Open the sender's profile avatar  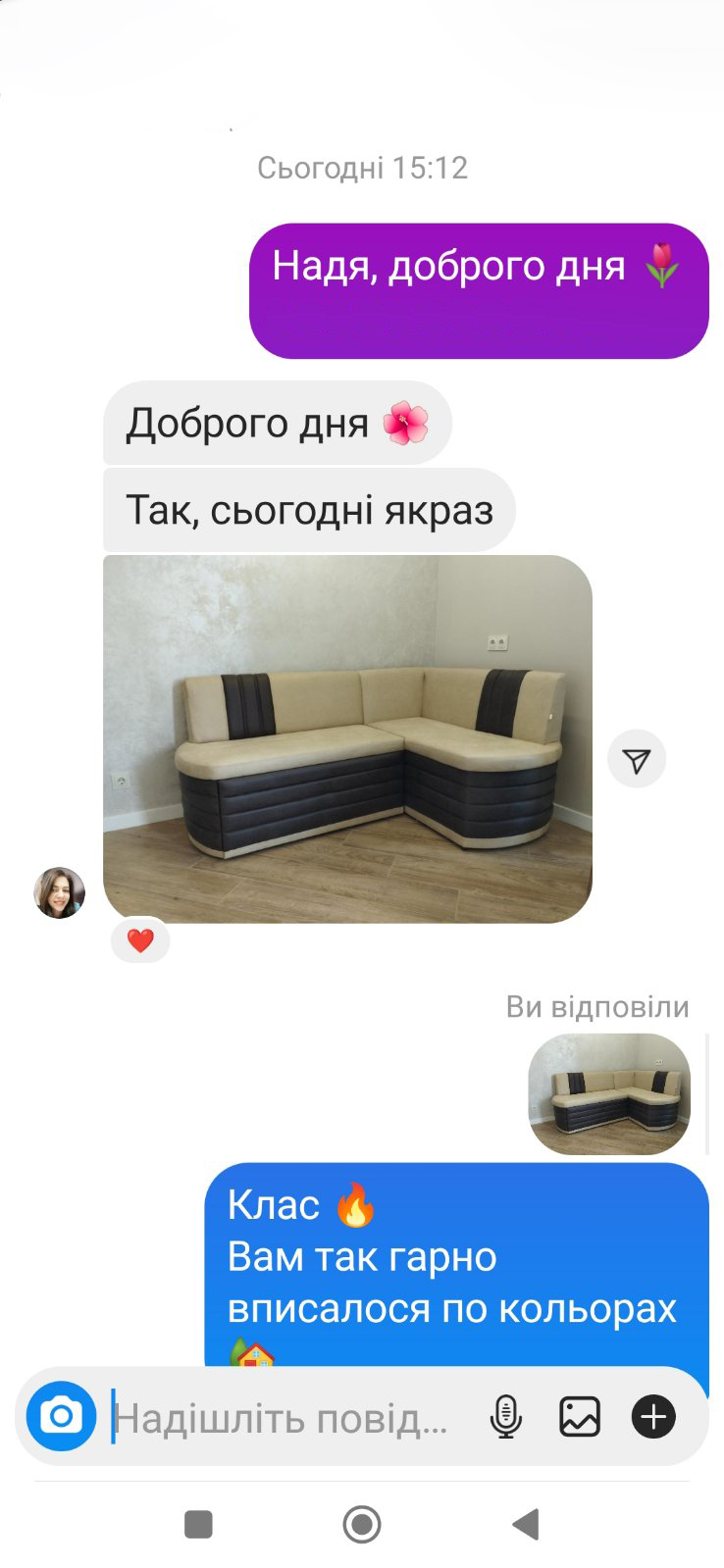(x=60, y=892)
